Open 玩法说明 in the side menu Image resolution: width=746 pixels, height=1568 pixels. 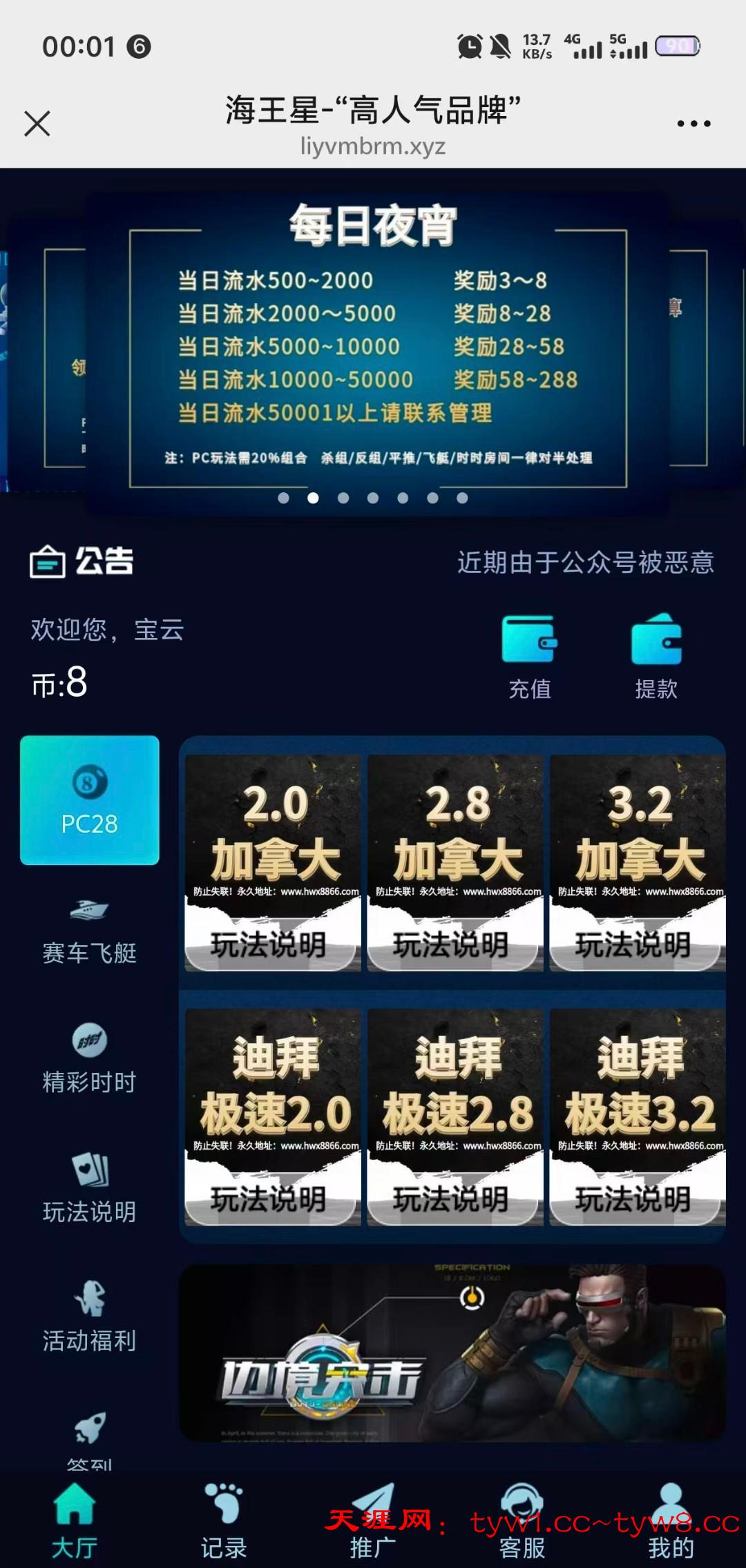[x=90, y=1189]
